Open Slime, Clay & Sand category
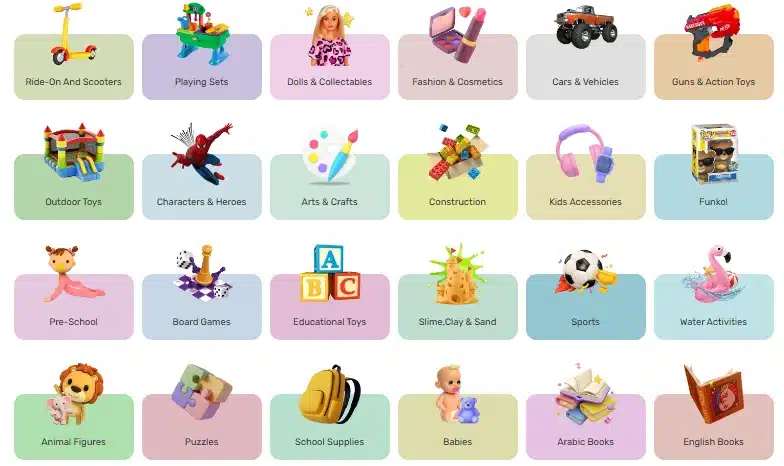Viewport: 784px width, 466px height. tap(458, 308)
